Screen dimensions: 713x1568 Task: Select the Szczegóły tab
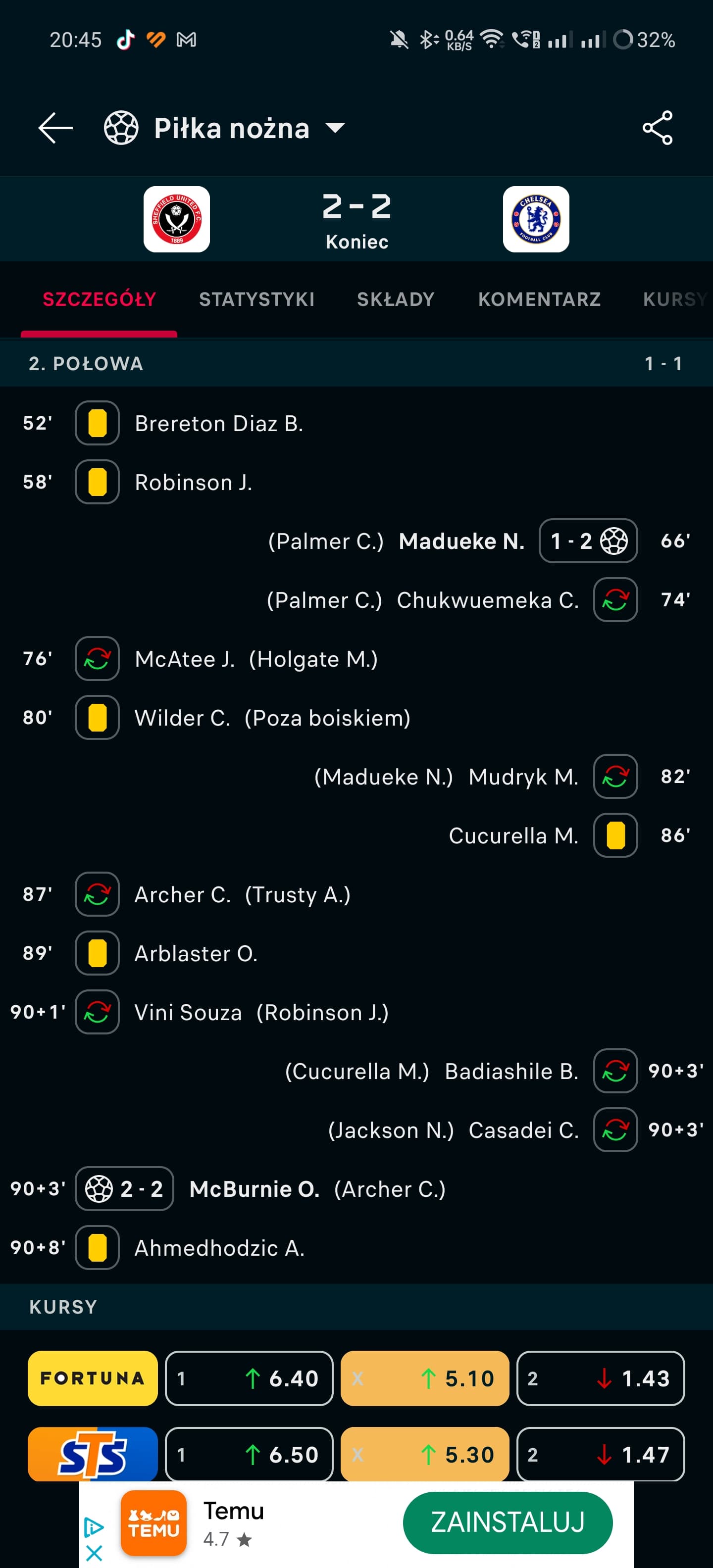(99, 299)
